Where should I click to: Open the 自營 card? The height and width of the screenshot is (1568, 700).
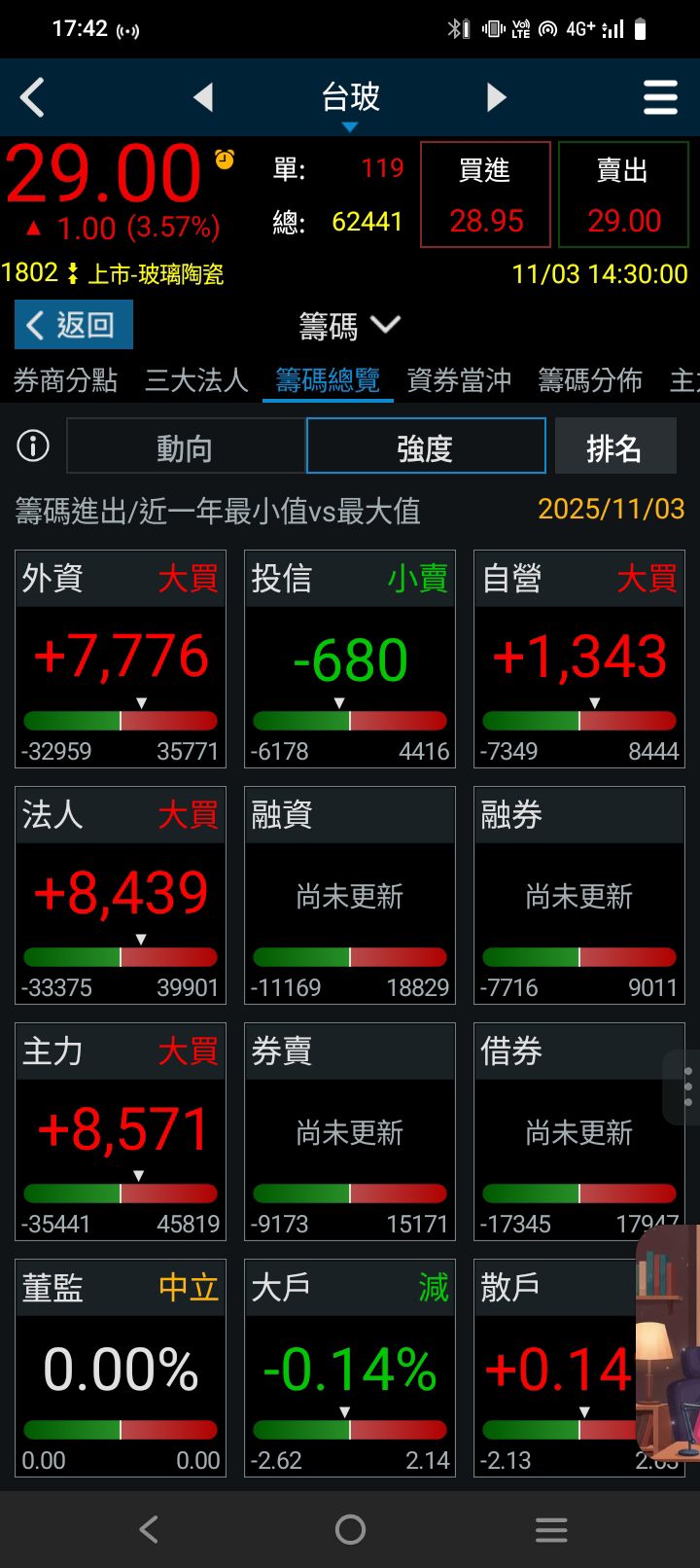coord(579,659)
